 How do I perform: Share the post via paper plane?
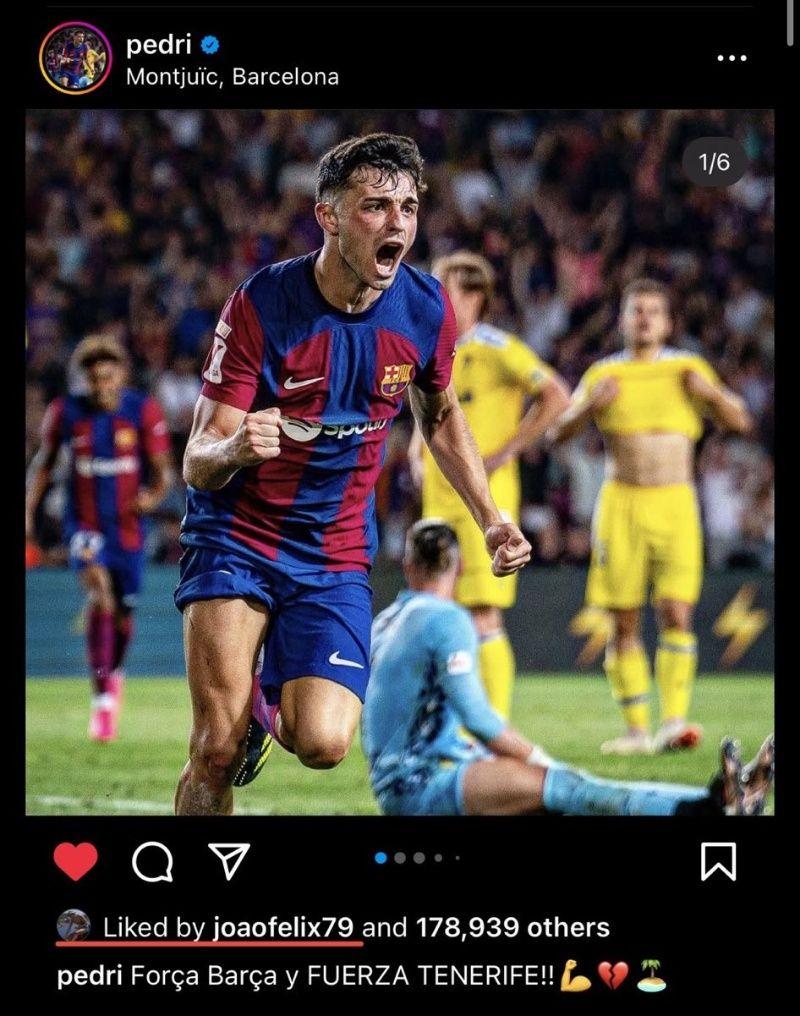[x=229, y=861]
